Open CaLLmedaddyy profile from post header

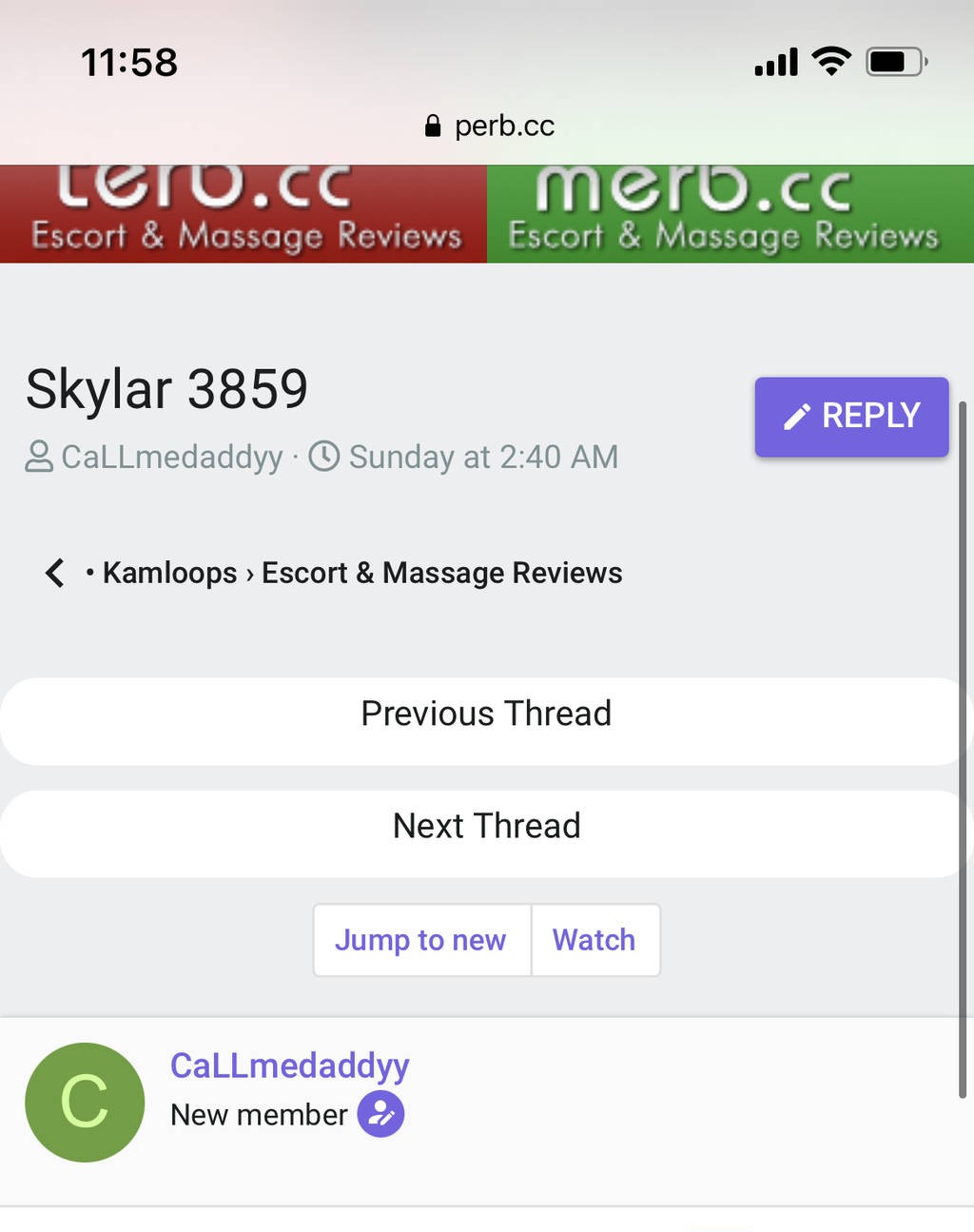click(x=289, y=1066)
